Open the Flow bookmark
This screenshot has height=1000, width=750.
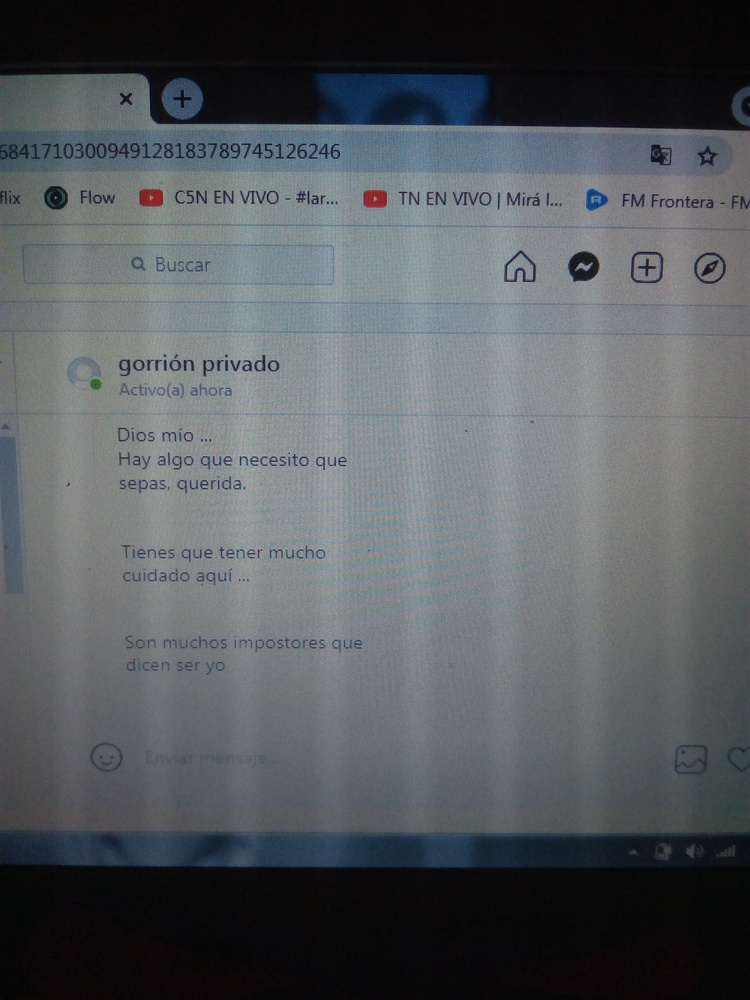point(81,198)
